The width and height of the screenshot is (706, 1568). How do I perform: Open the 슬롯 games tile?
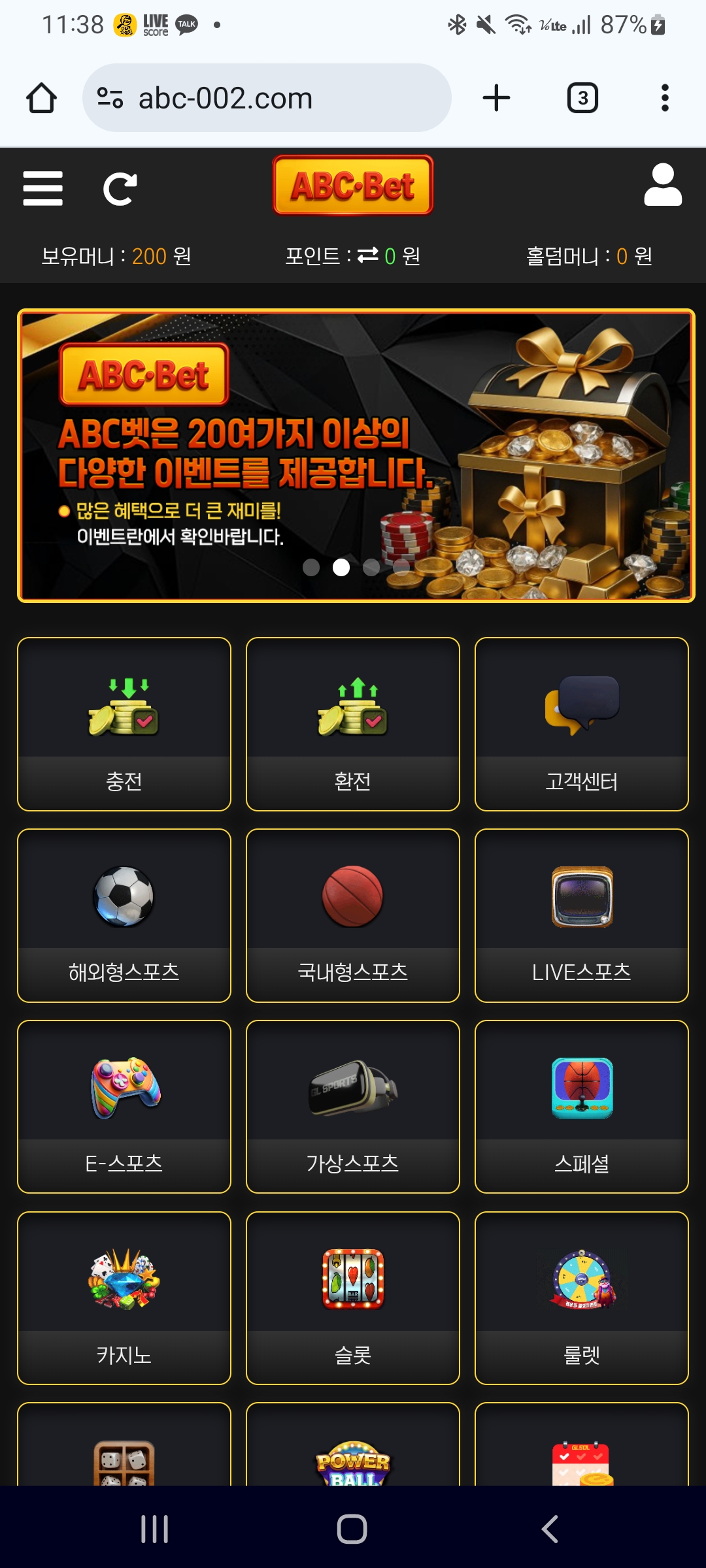(353, 1298)
